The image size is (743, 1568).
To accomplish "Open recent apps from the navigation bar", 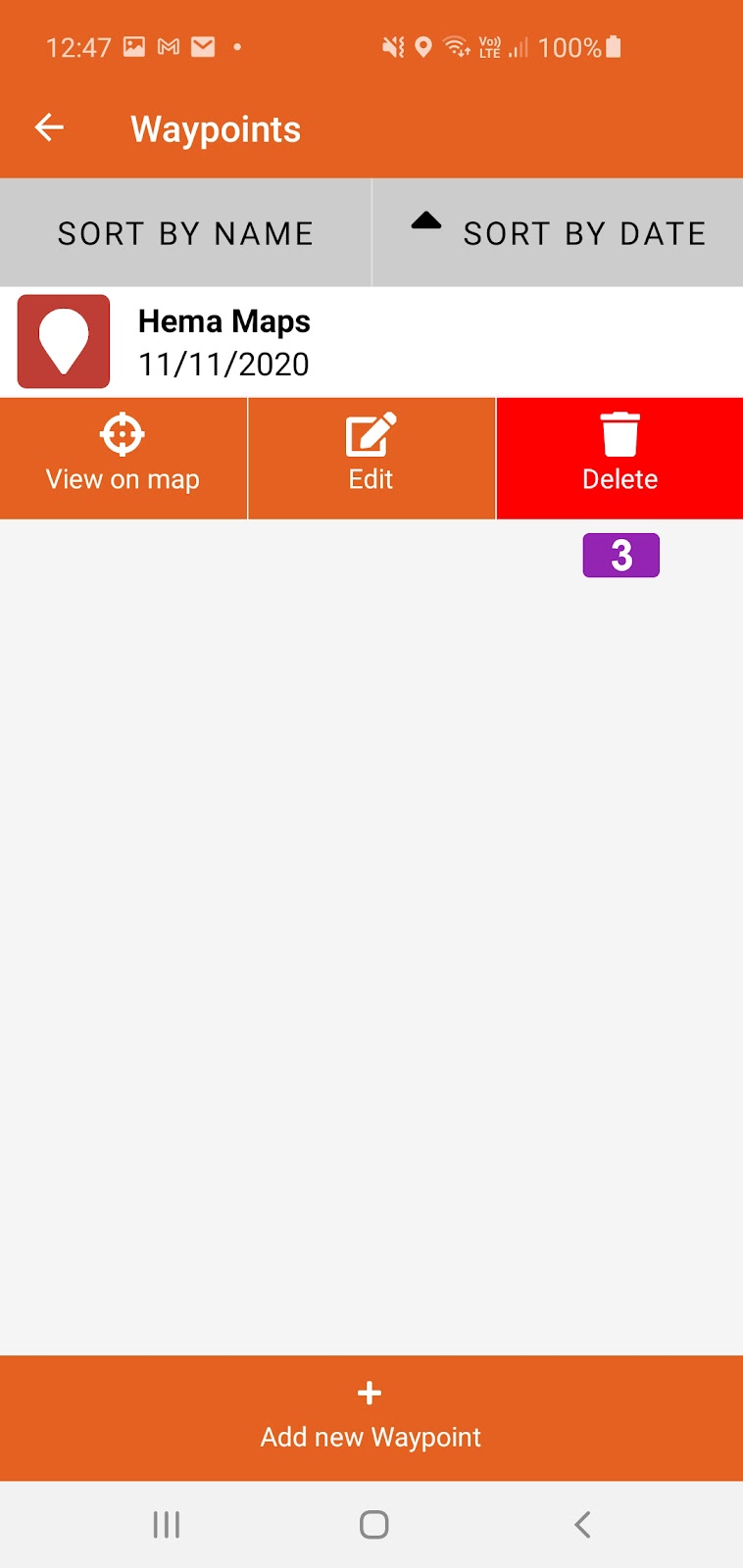I will click(167, 1525).
